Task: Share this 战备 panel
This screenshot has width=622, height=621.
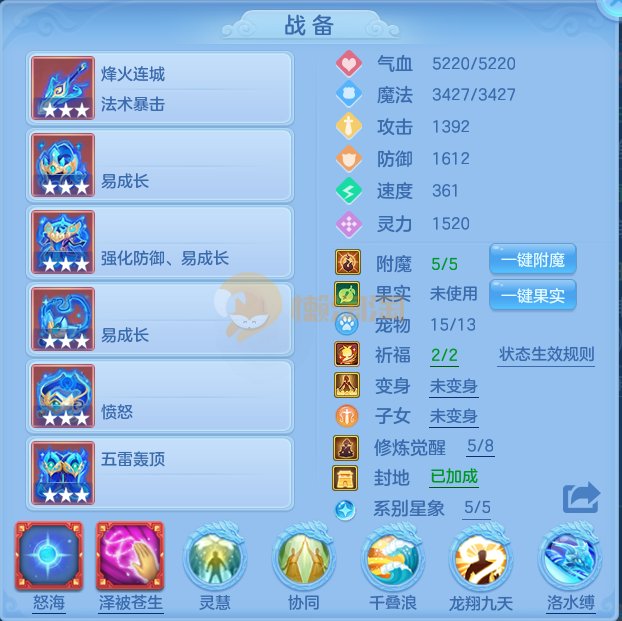Action: click(x=580, y=497)
